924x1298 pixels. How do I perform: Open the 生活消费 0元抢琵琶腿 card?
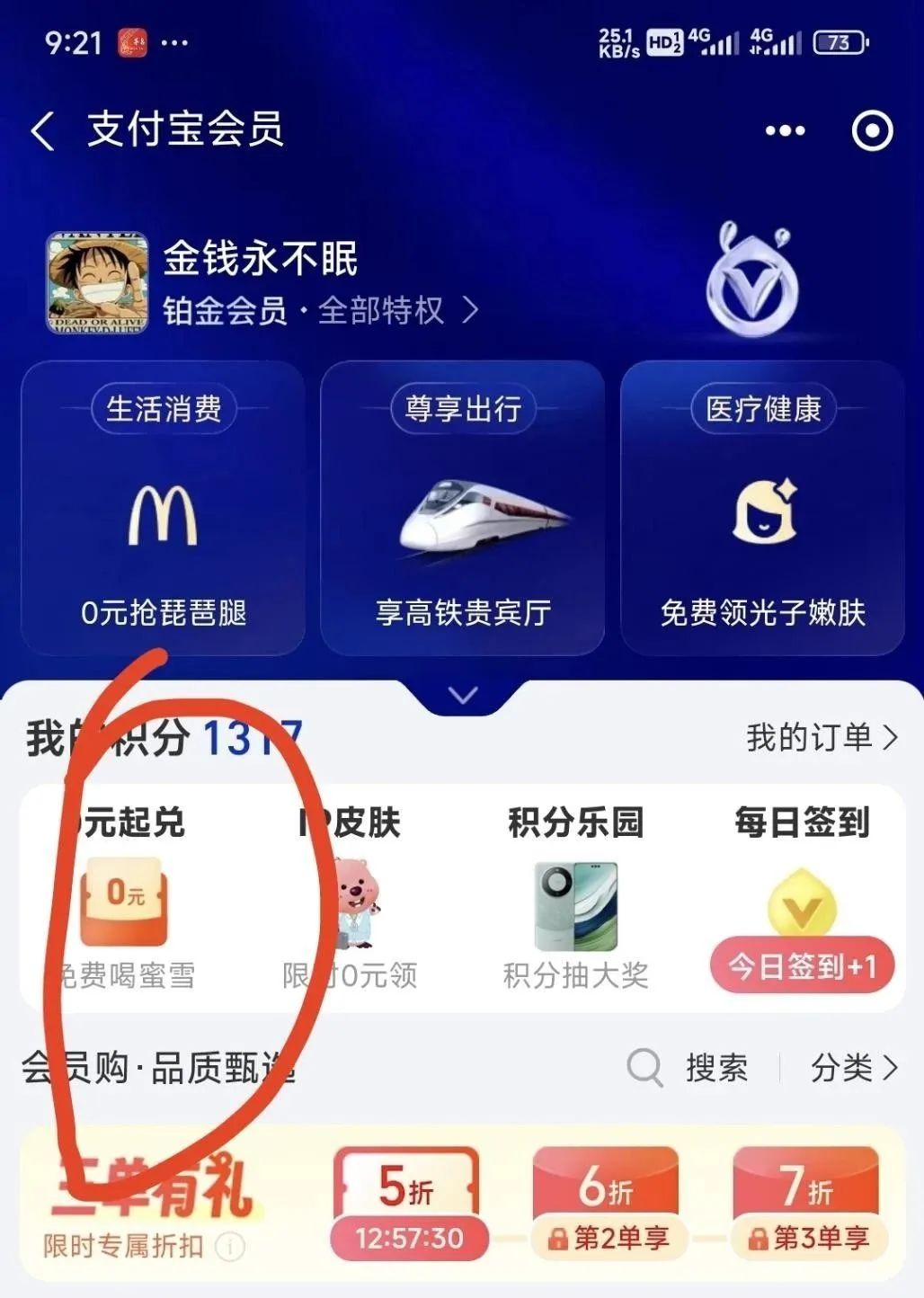click(163, 509)
